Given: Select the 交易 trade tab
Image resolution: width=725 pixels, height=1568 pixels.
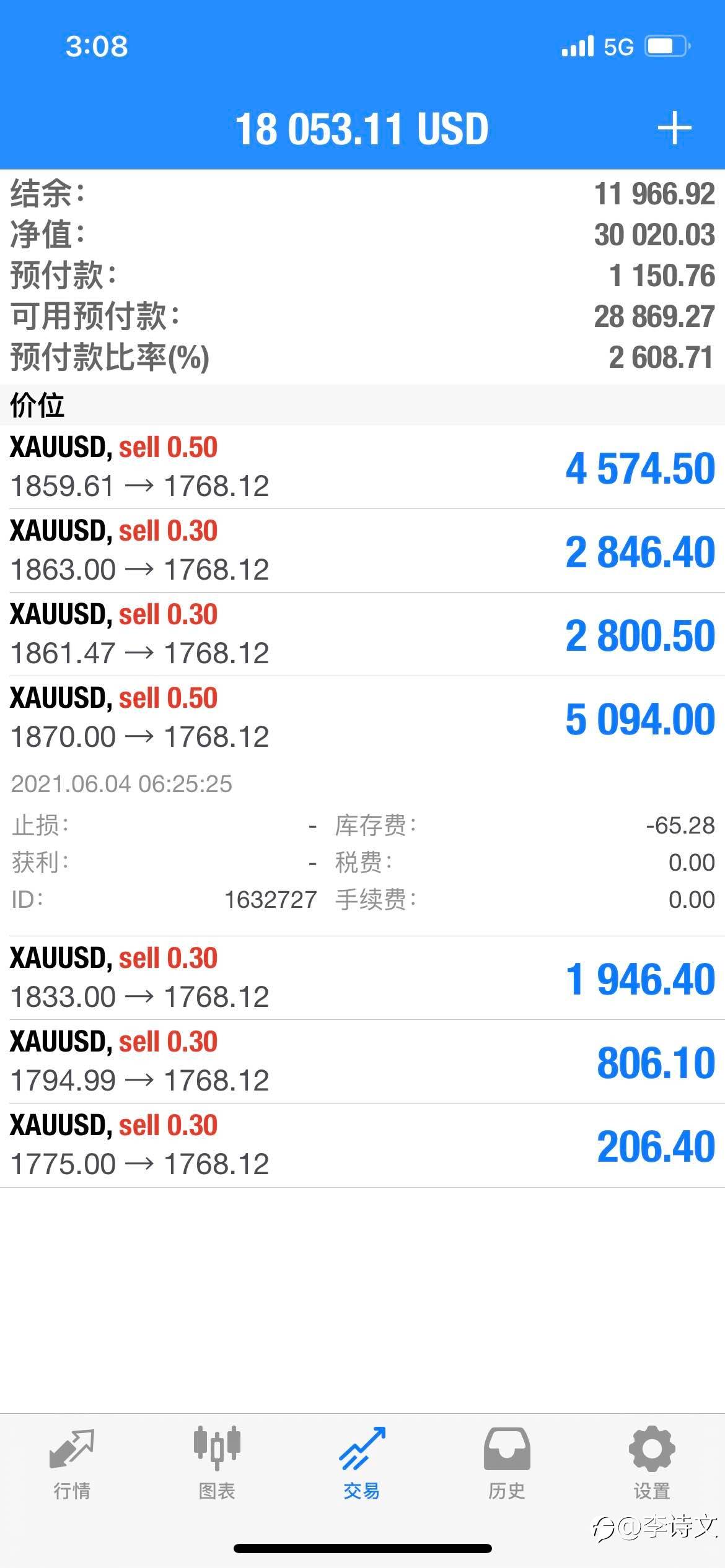Looking at the screenshot, I should click(x=362, y=1464).
